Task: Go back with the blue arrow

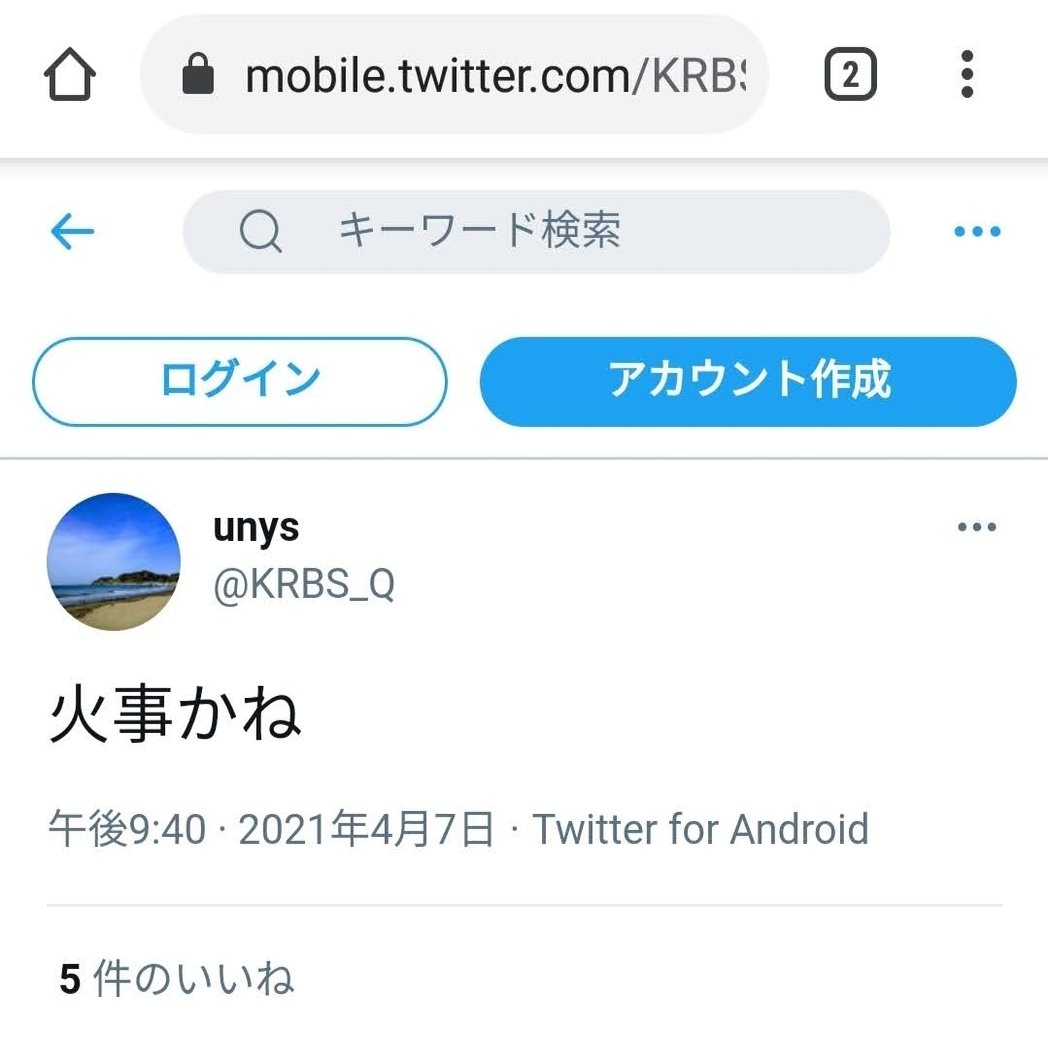Action: point(72,232)
